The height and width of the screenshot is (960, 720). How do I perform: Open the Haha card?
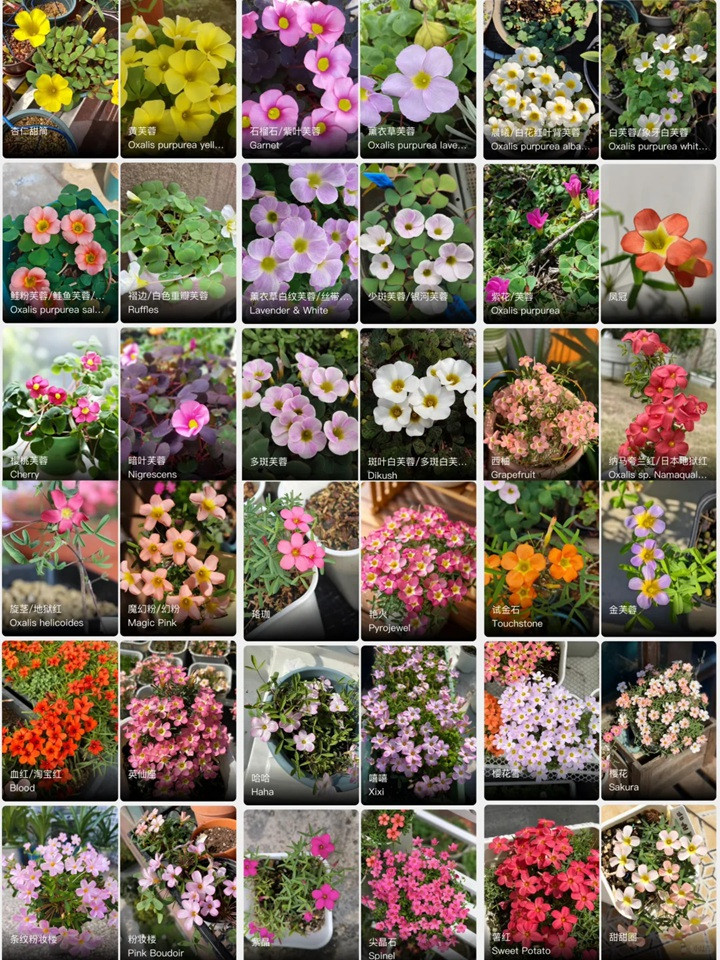299,720
